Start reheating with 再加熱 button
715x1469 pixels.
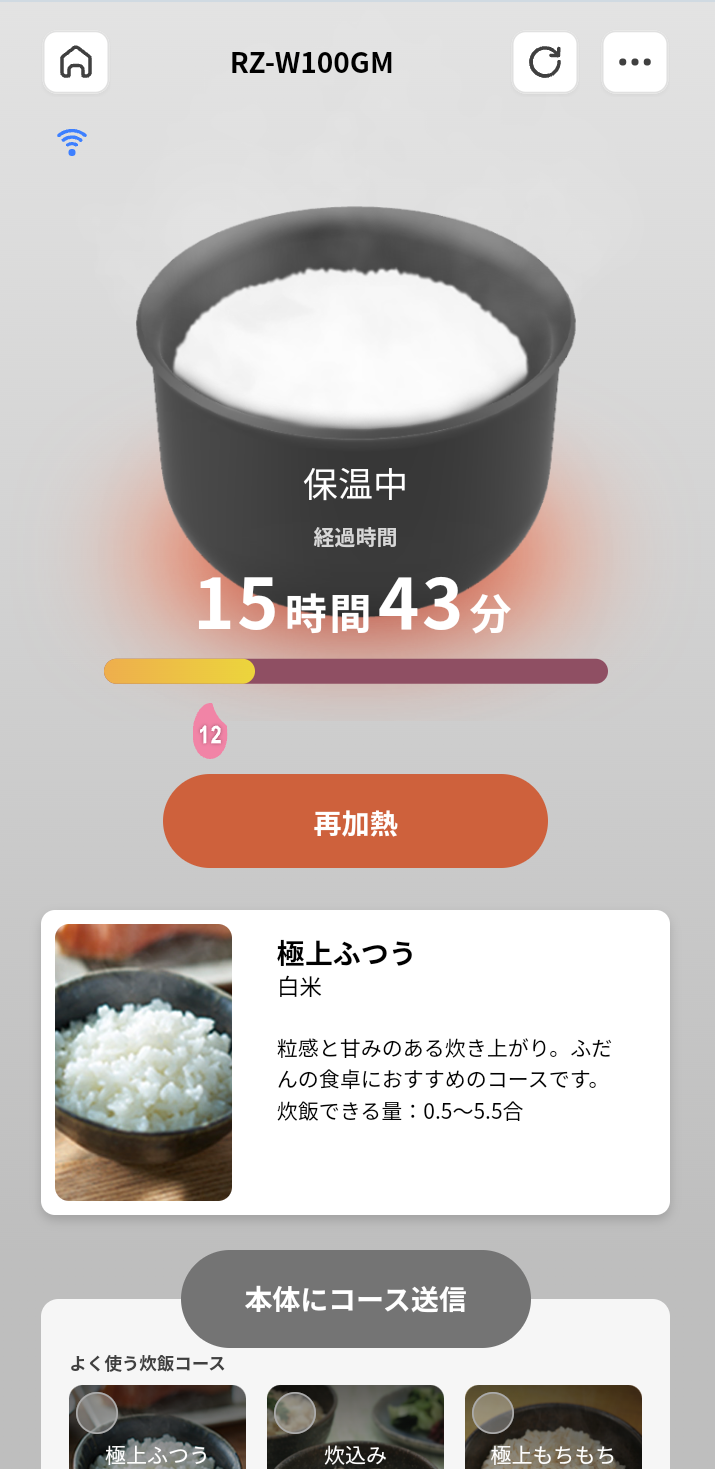(355, 821)
